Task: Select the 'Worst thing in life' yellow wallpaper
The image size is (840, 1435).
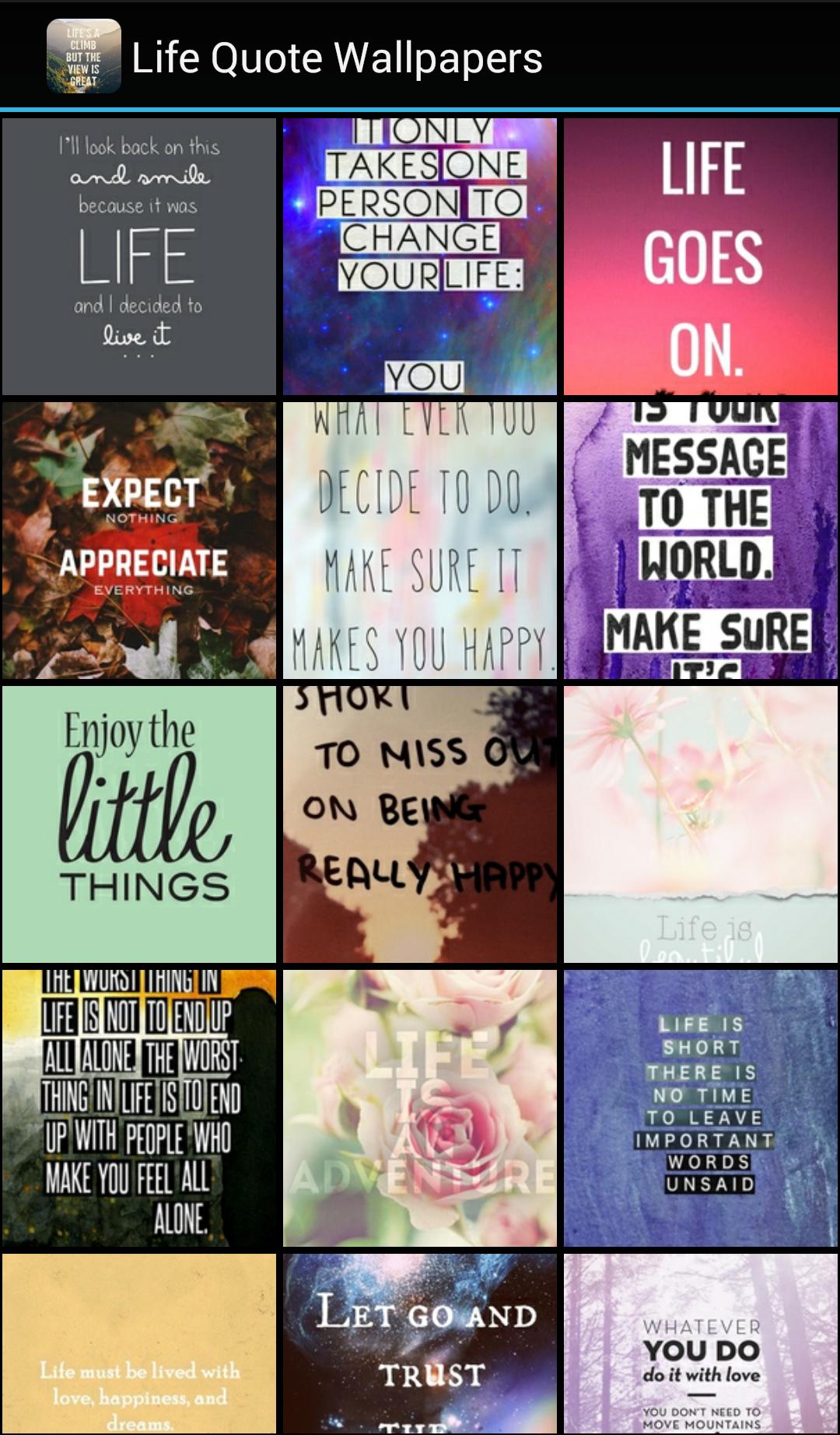Action: point(138,1108)
